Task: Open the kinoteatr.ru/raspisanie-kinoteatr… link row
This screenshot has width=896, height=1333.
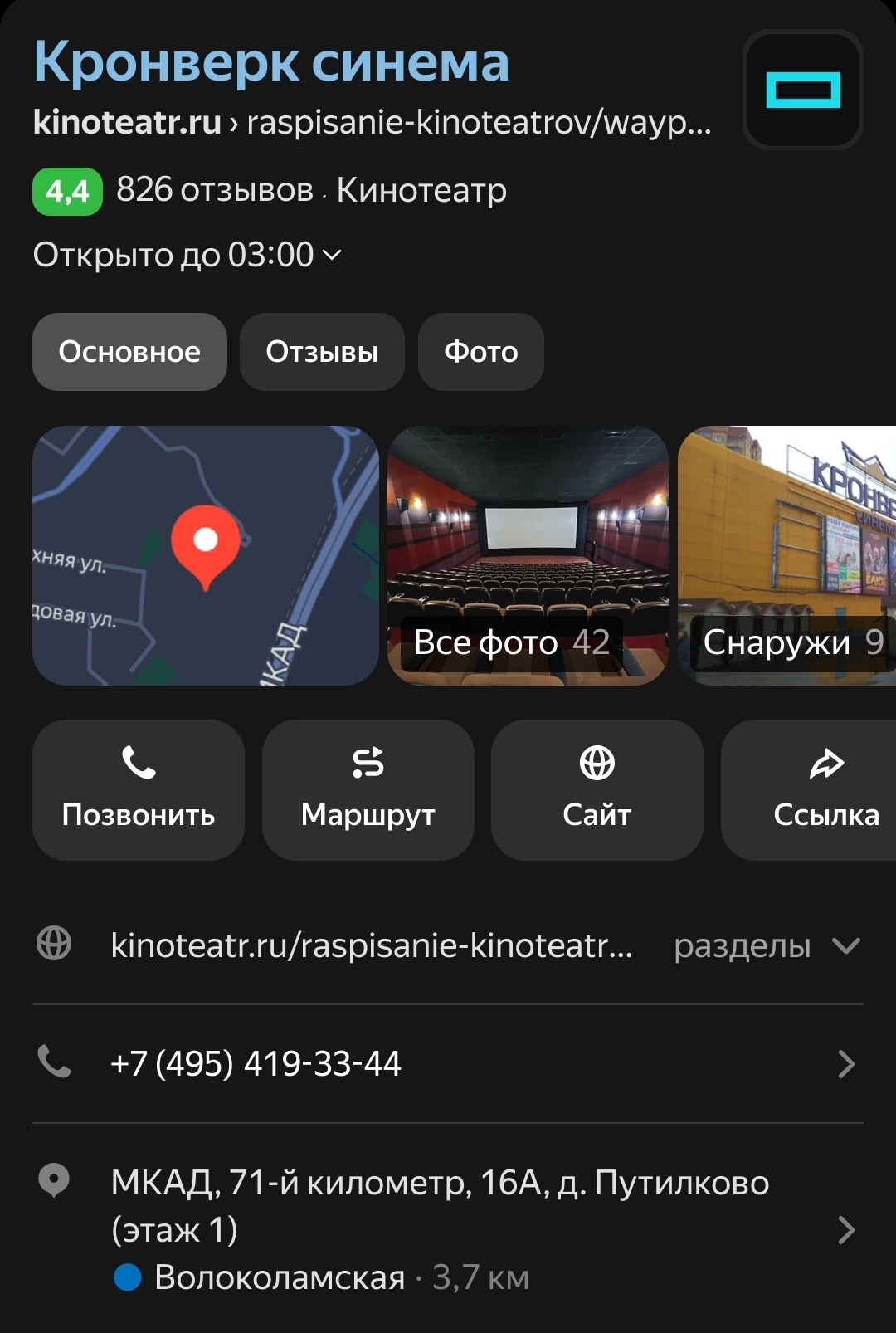Action: (x=372, y=945)
